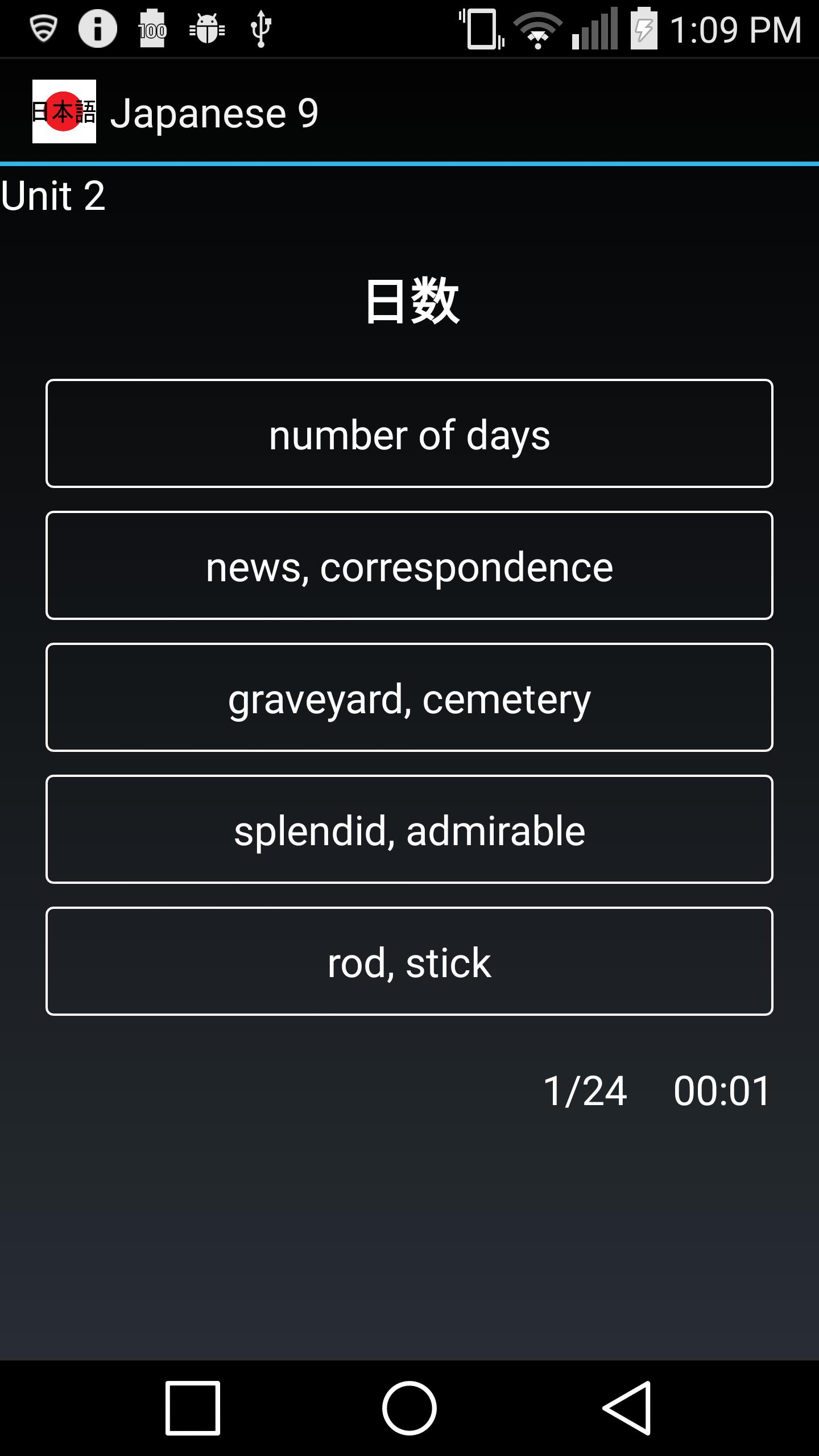Open the recent apps overview
This screenshot has height=1456, width=819.
pyautogui.click(x=193, y=1408)
